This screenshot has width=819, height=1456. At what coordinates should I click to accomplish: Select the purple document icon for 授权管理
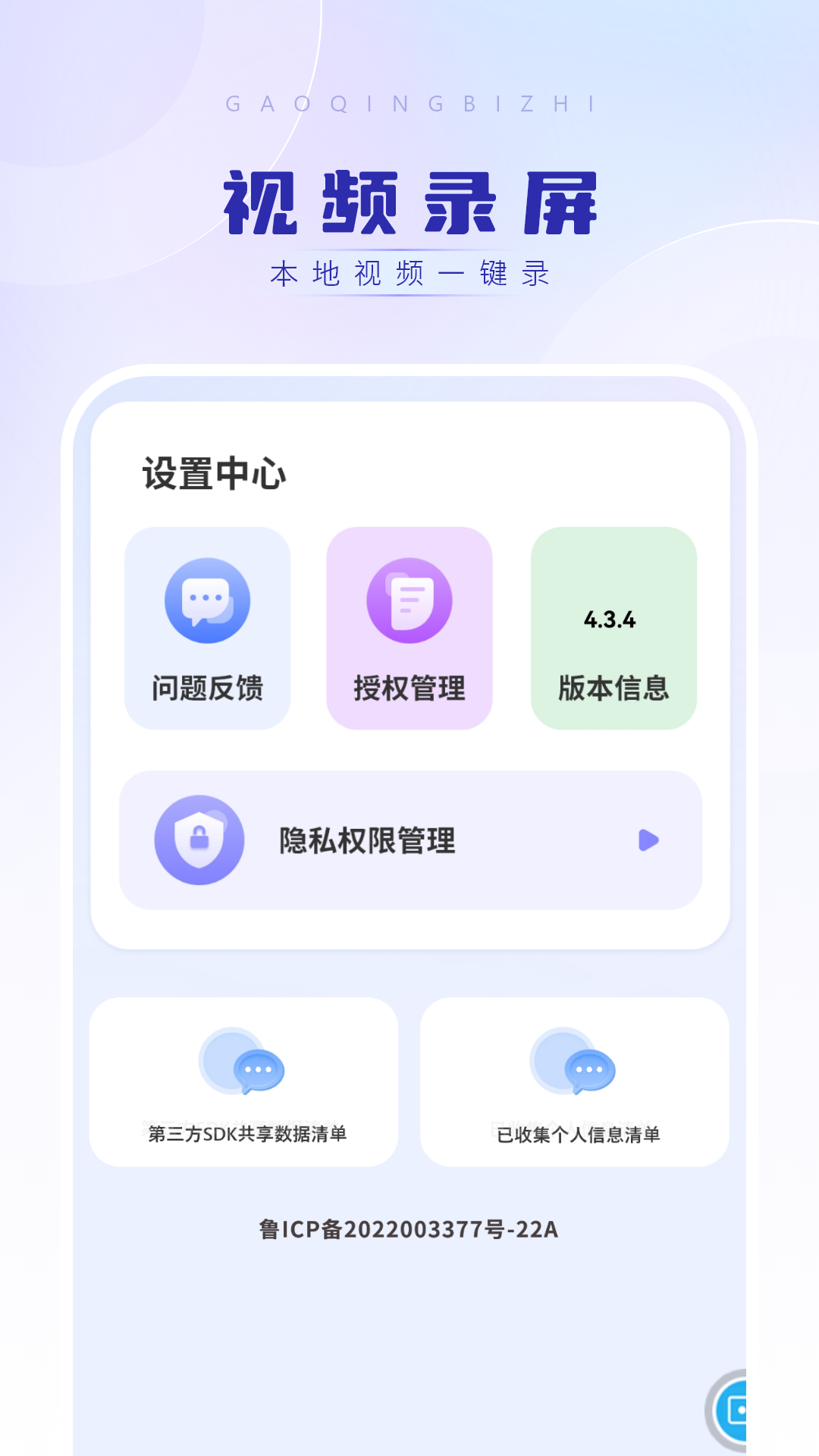409,600
